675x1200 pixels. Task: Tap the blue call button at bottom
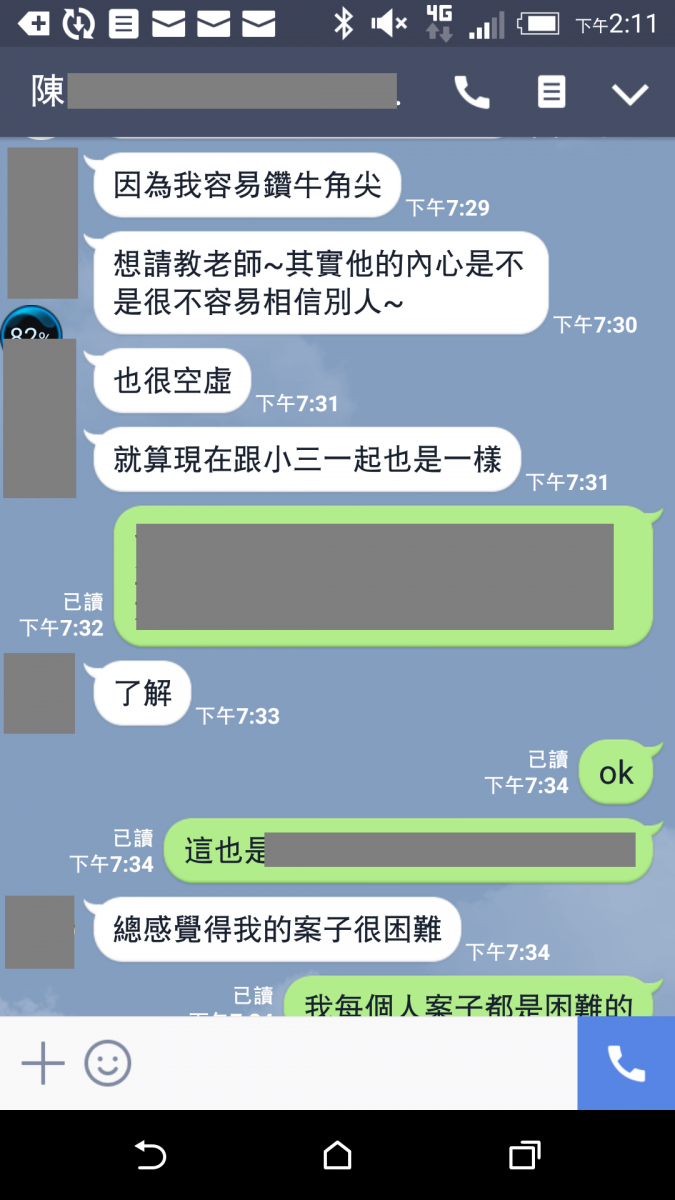click(x=626, y=1063)
